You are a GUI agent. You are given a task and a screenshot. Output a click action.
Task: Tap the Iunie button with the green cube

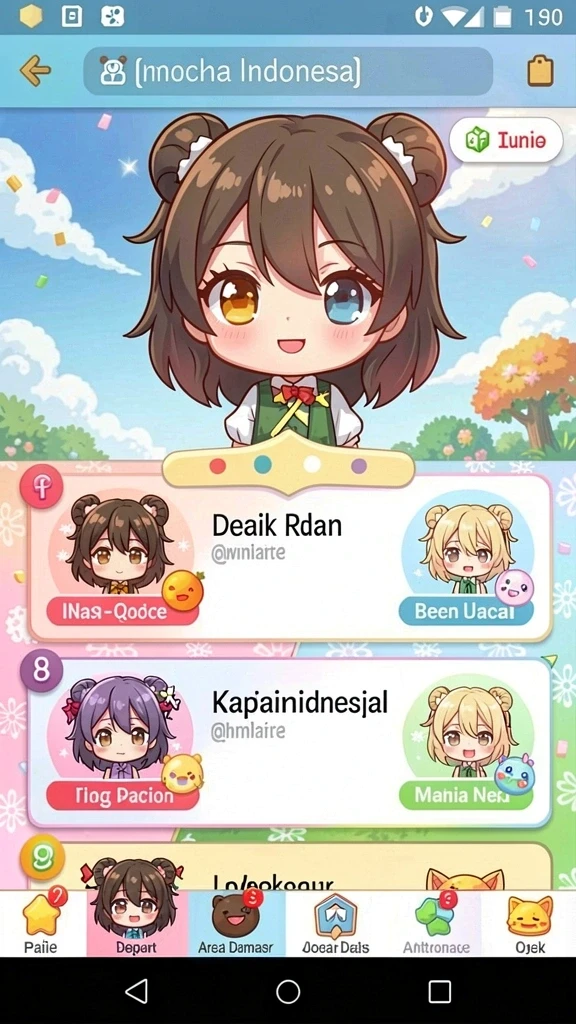click(x=506, y=140)
